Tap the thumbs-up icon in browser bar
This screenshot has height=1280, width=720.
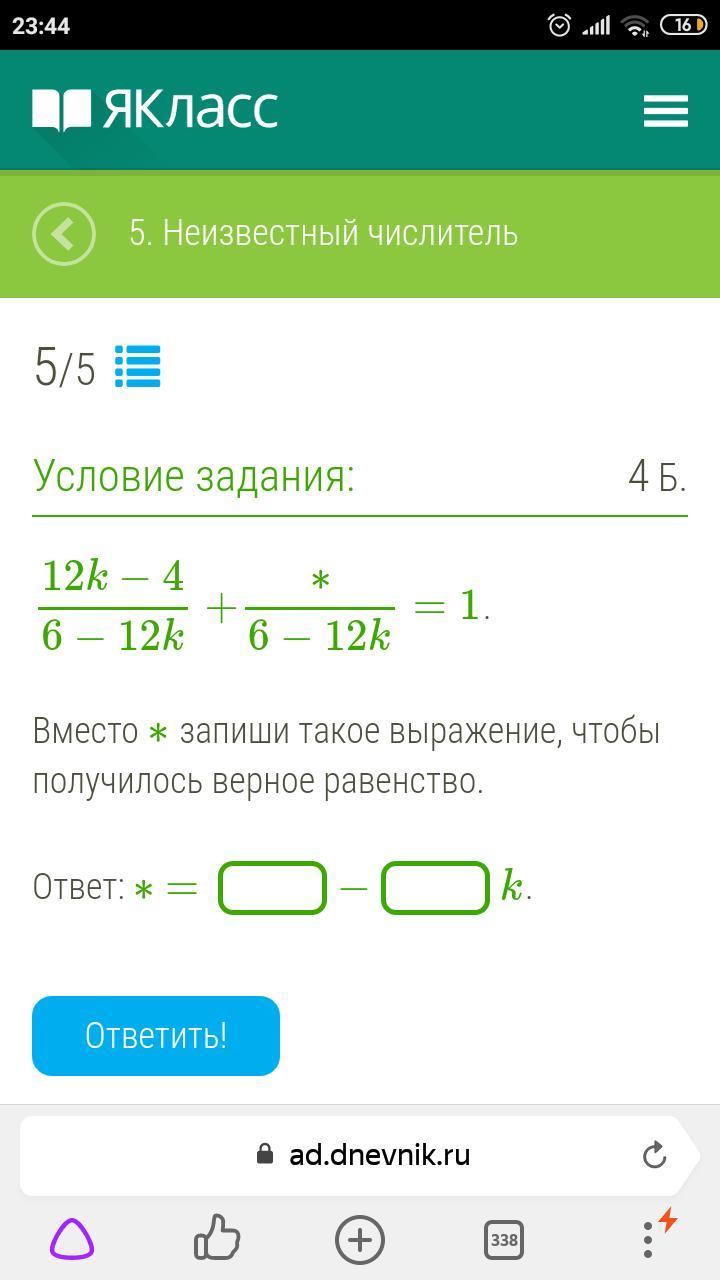point(217,1238)
